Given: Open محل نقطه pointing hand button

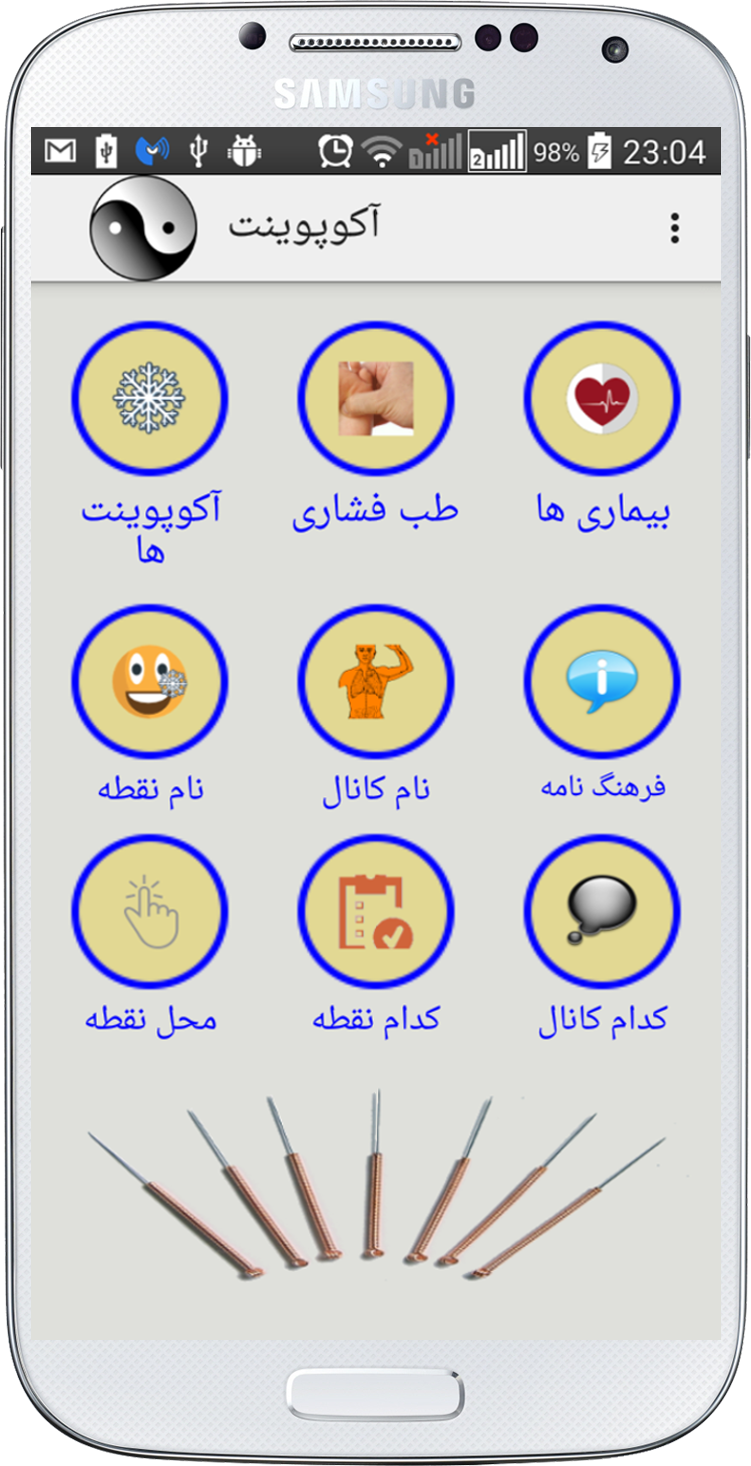Looking at the screenshot, I should click(149, 911).
